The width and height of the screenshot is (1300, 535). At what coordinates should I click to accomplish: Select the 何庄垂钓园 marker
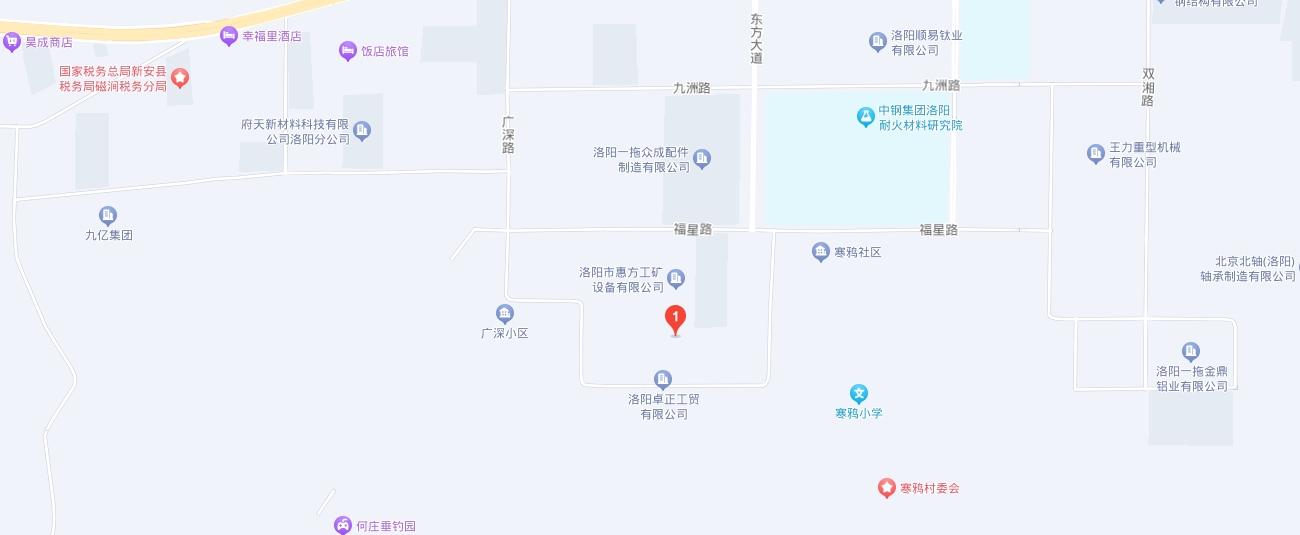pyautogui.click(x=343, y=525)
